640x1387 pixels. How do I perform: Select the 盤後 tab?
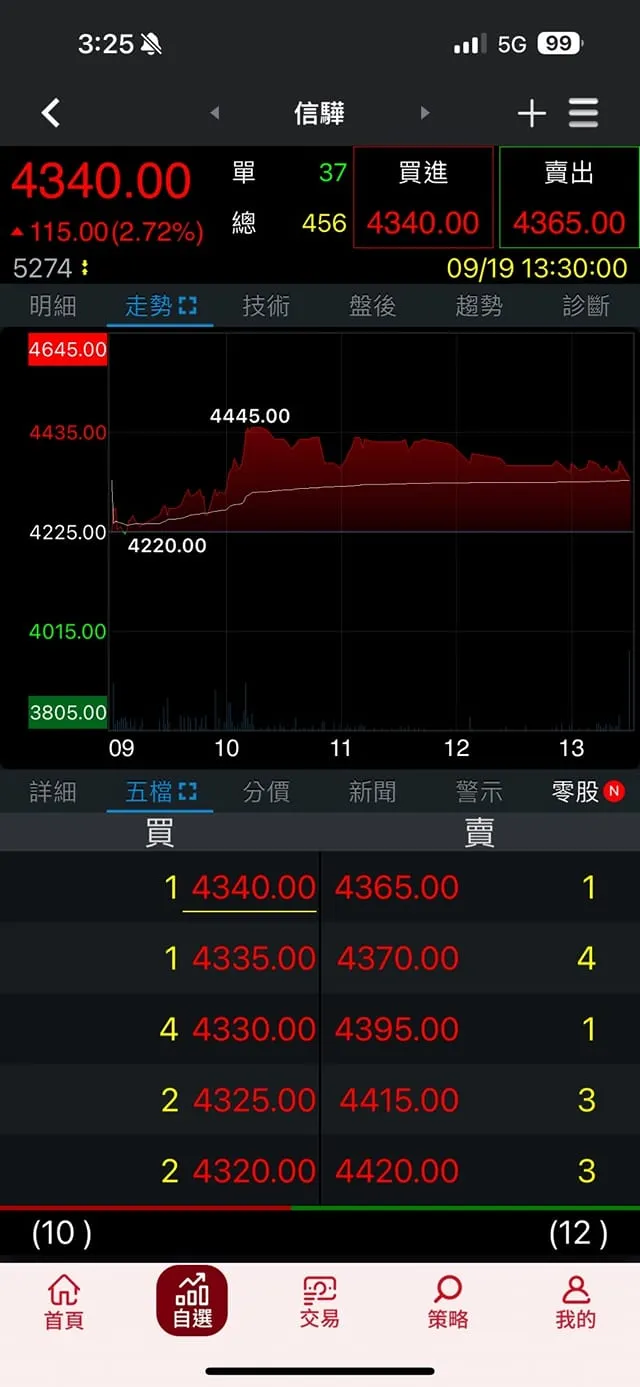point(373,306)
